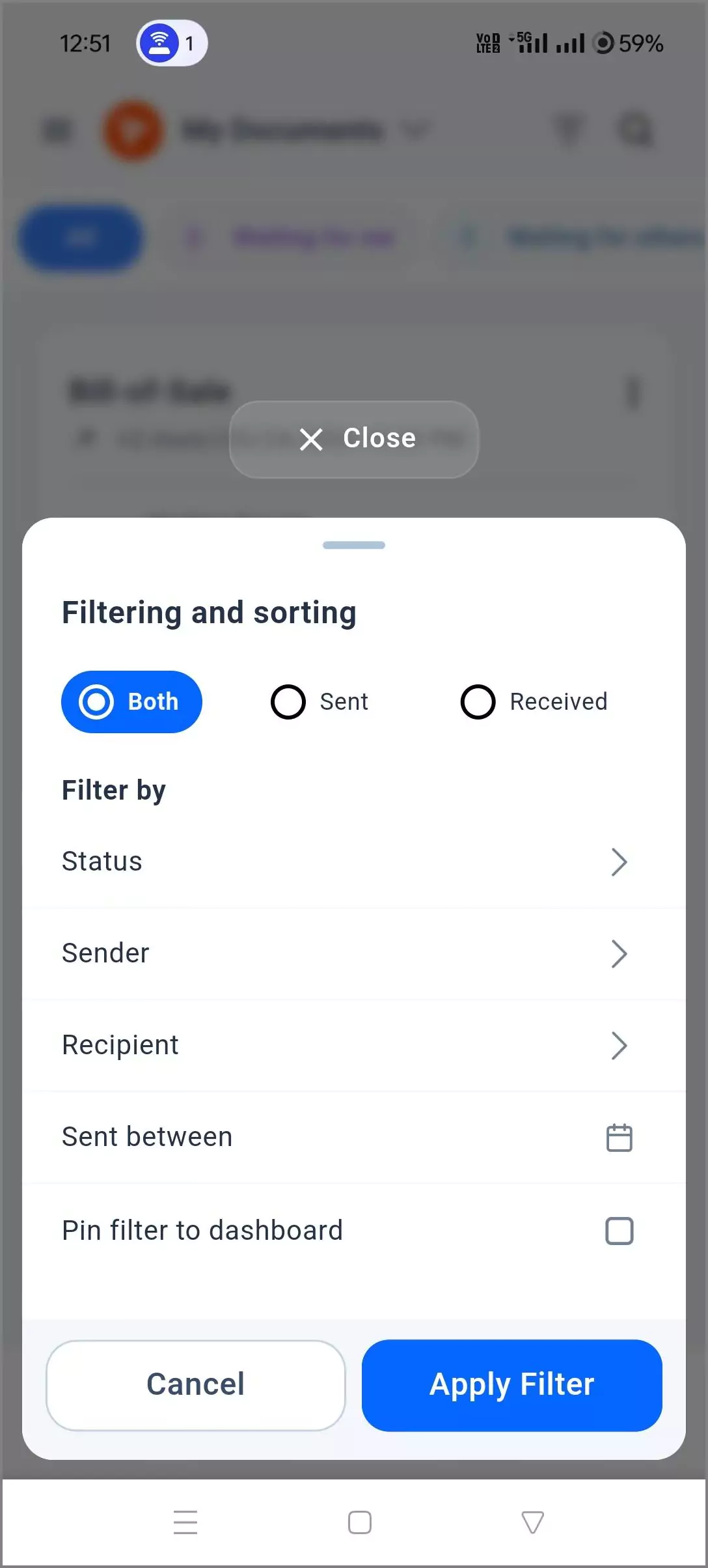708x1568 pixels.
Task: Open the calendar icon for Sent between
Action: 619,1138
